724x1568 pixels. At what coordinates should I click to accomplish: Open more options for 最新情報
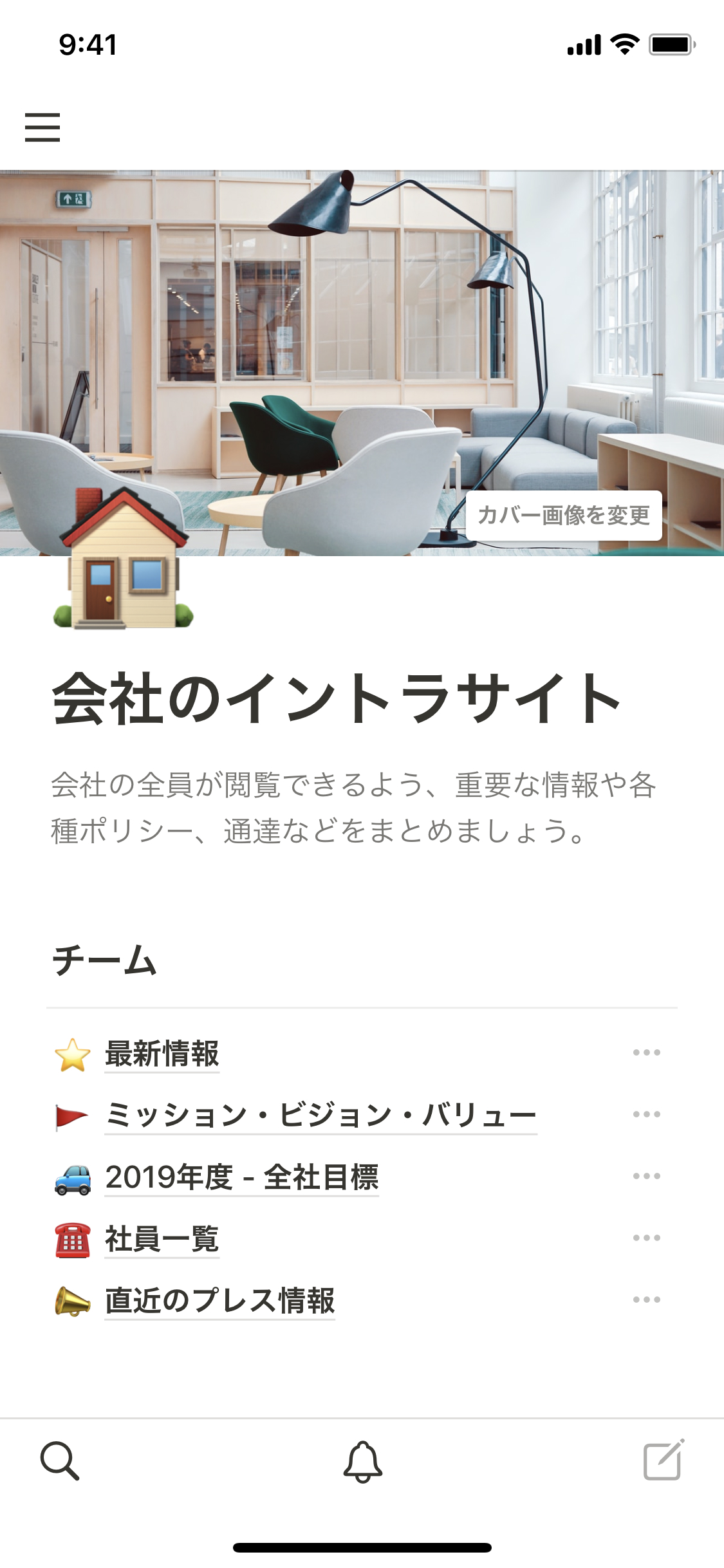tap(646, 1053)
